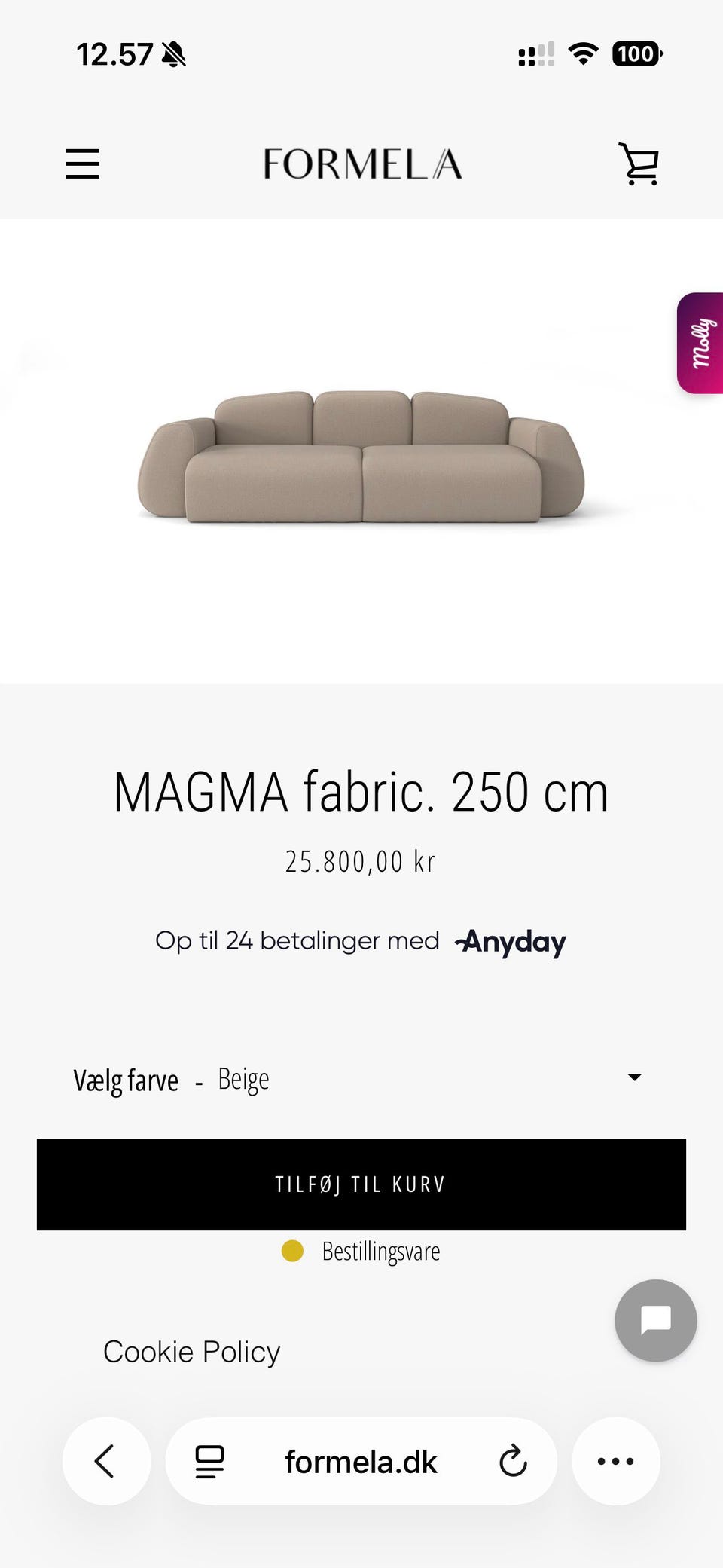The width and height of the screenshot is (723, 1568).
Task: Go to the Formela home logo
Action: coord(362,164)
